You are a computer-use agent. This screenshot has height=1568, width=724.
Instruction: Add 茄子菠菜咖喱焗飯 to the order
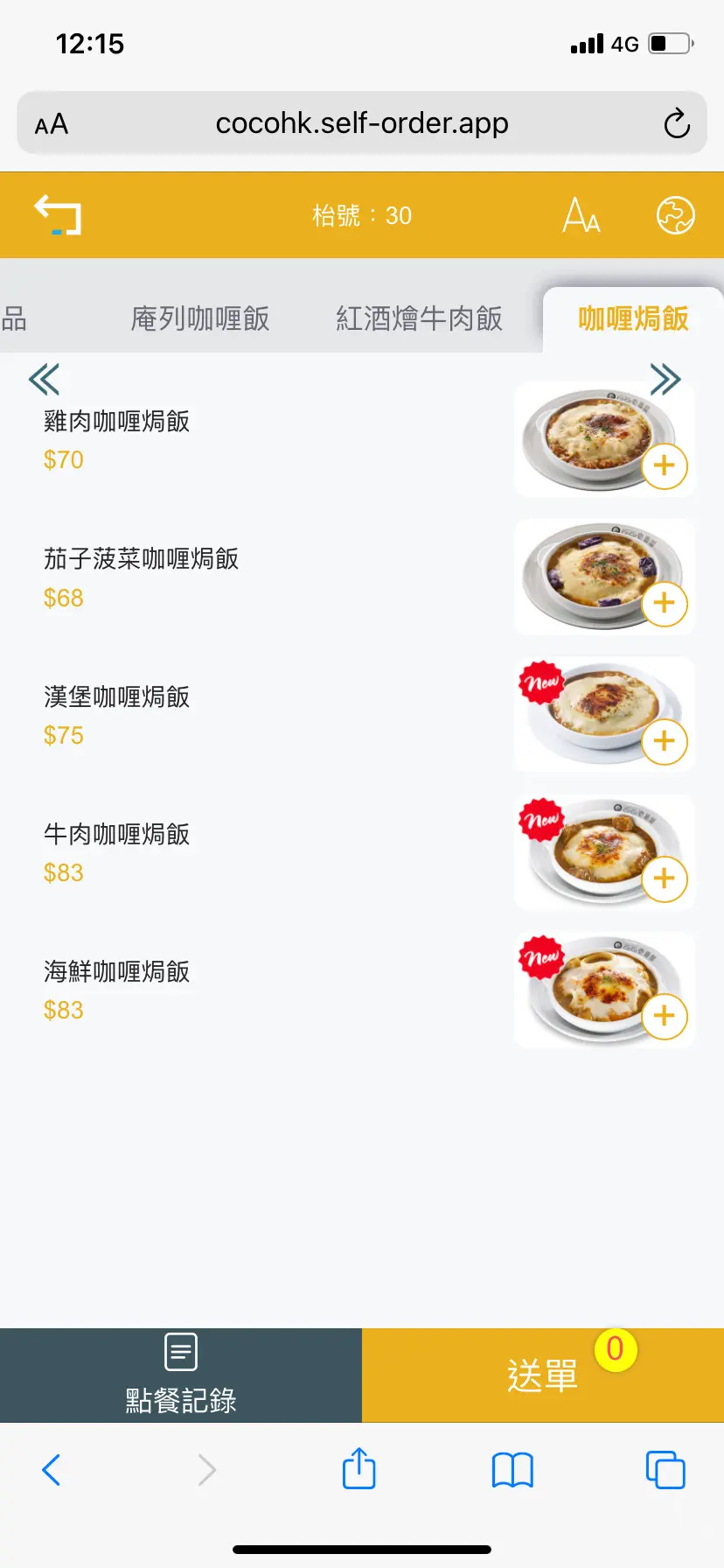665,603
